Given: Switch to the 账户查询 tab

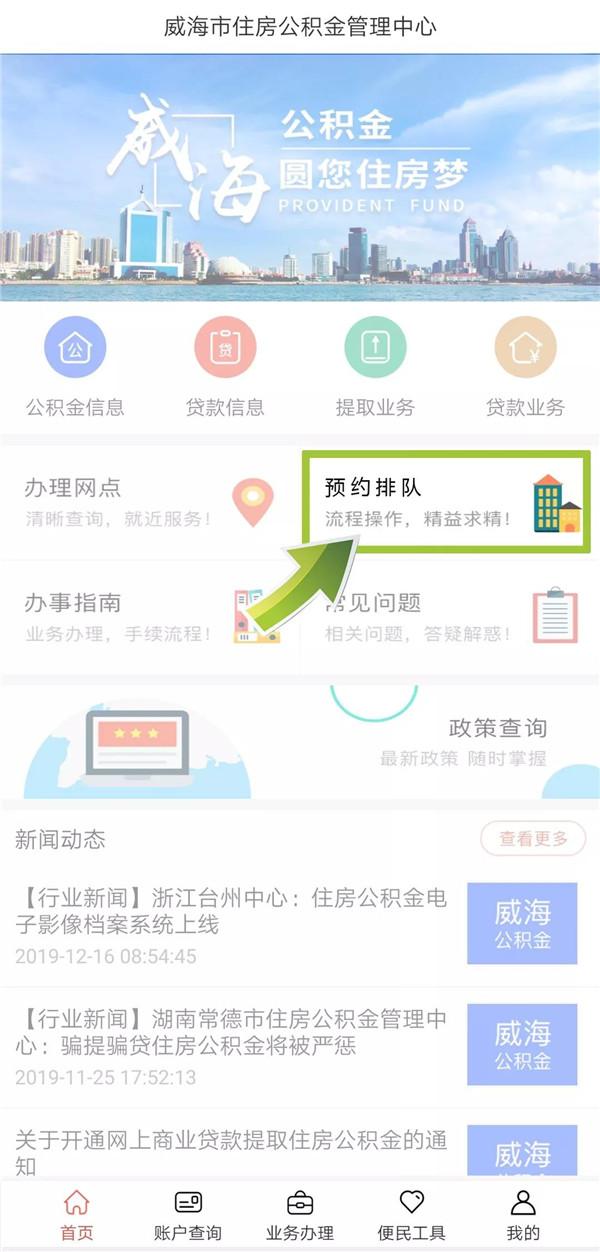Looking at the screenshot, I should point(188,1215).
